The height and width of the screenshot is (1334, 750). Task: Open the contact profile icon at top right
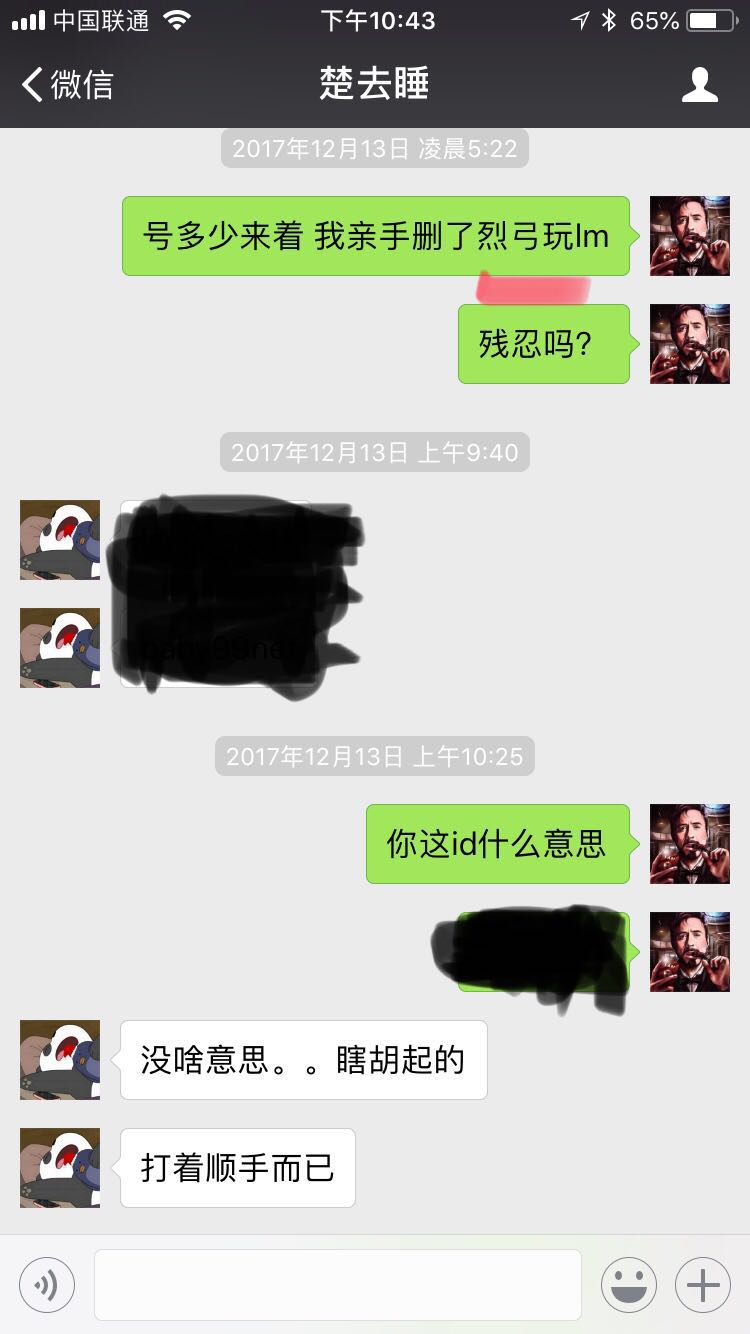pyautogui.click(x=701, y=85)
